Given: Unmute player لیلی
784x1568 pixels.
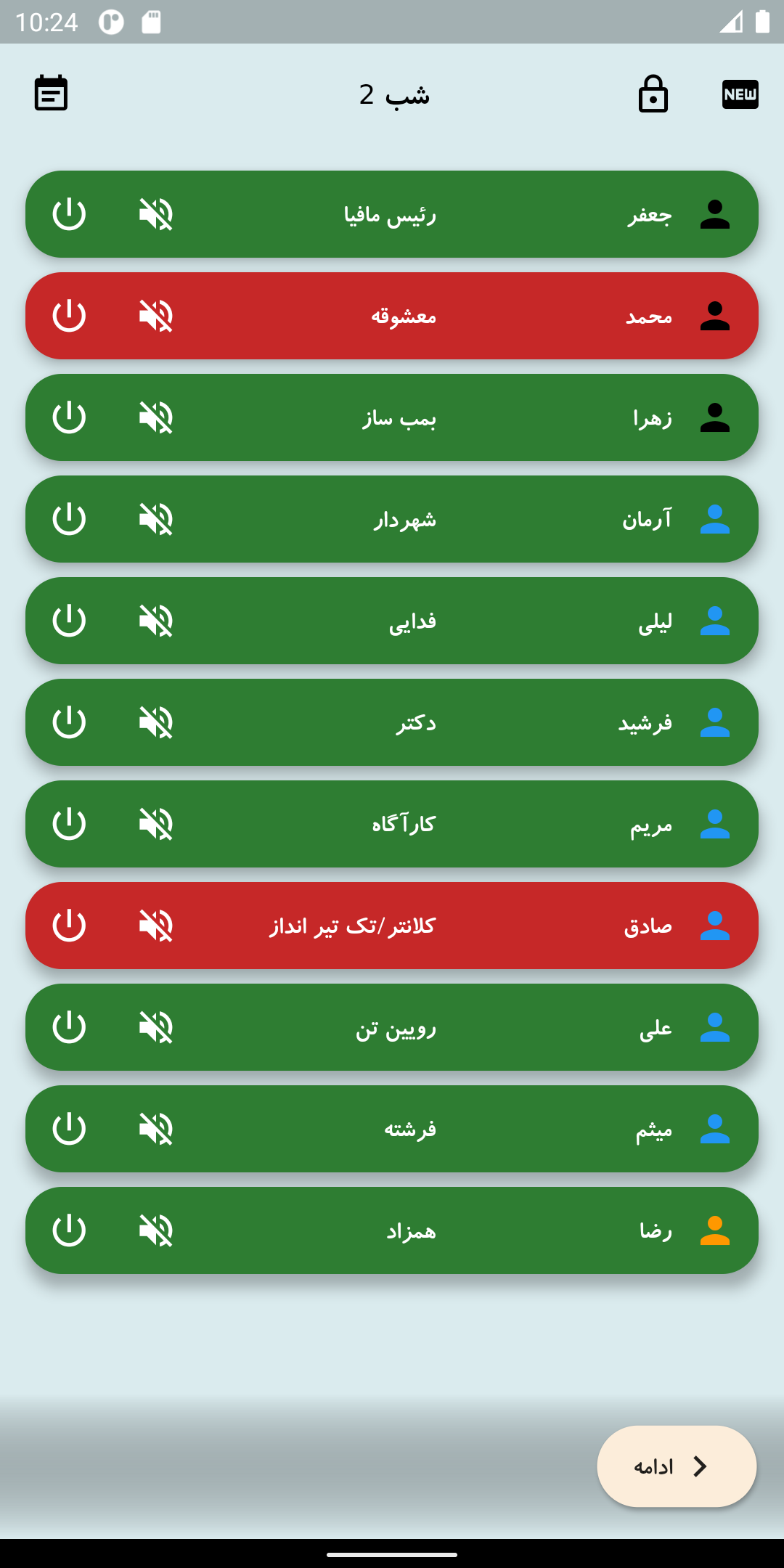Looking at the screenshot, I should click(155, 620).
